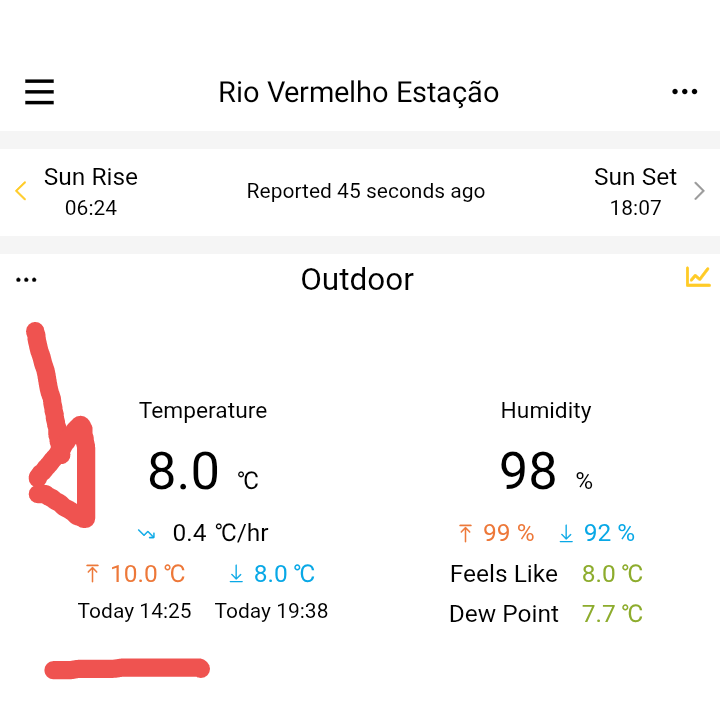
Task: View the Outdoor history chart
Action: pos(697,277)
